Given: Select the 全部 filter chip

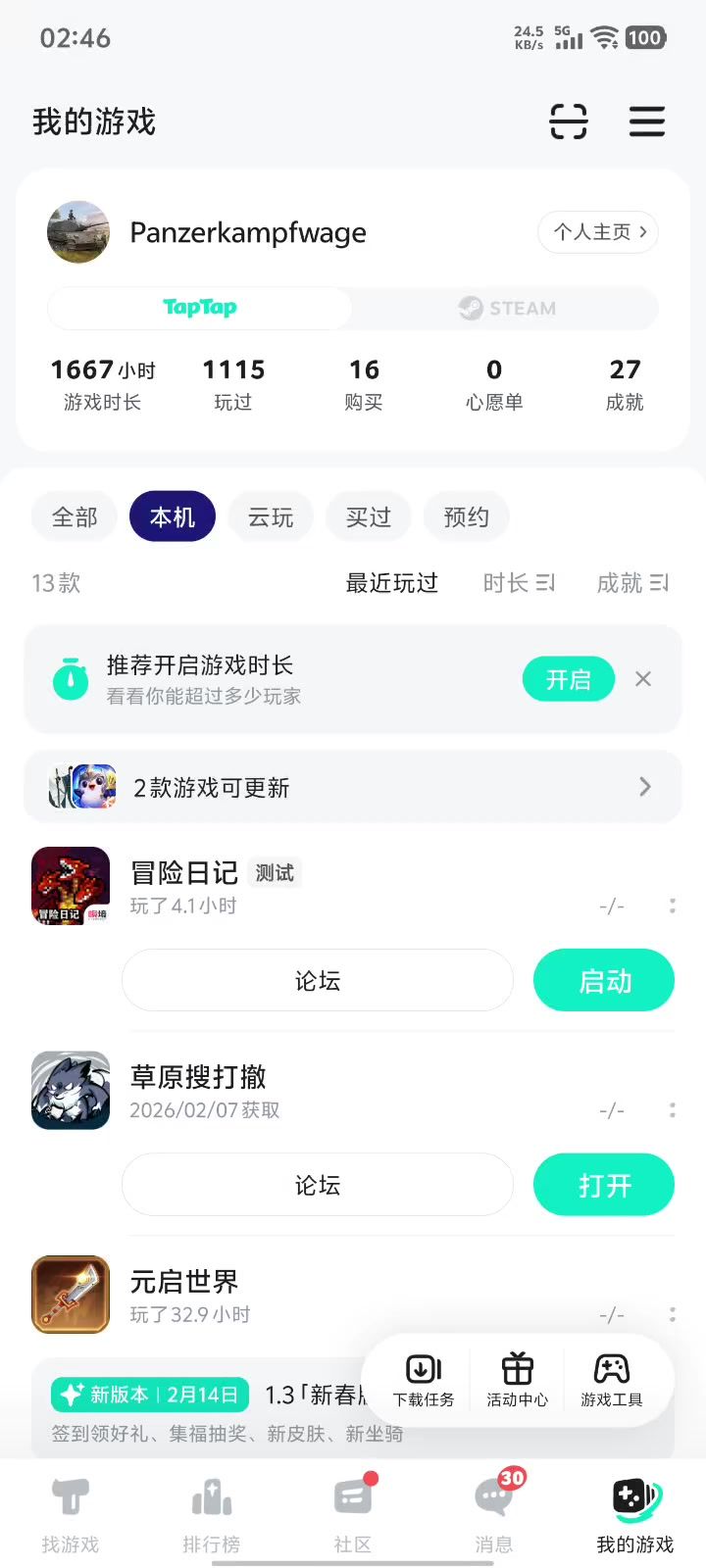Looking at the screenshot, I should point(75,516).
